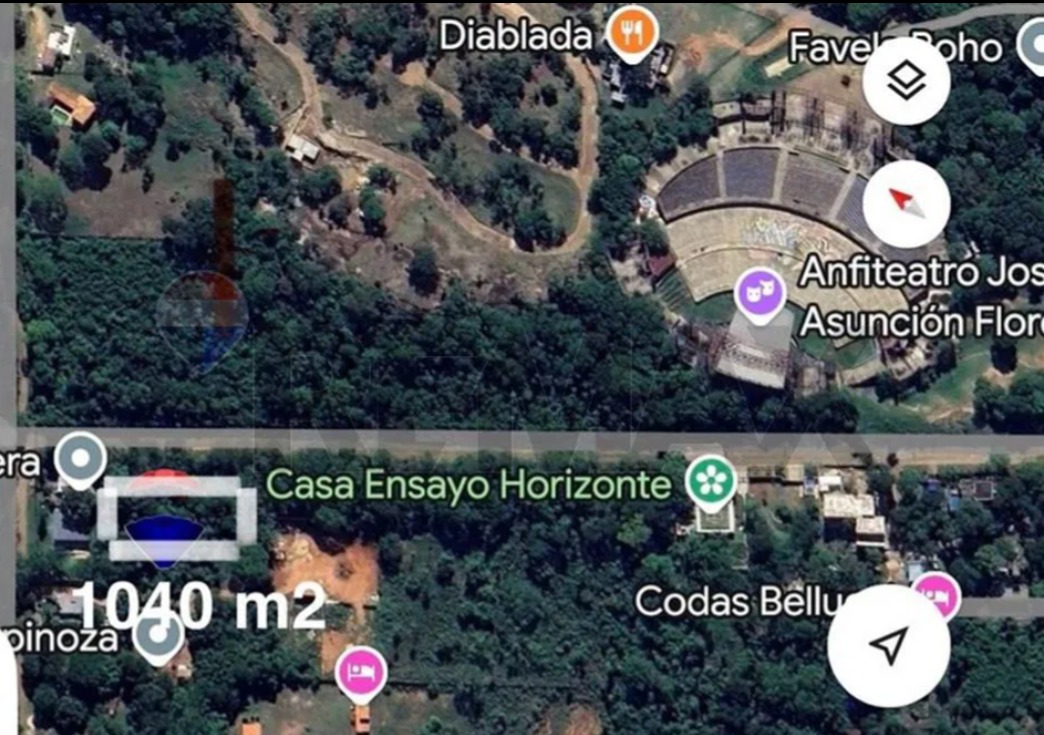This screenshot has width=1044, height=735.
Task: Open the Codas Bellu place pin
Action: [x=936, y=597]
